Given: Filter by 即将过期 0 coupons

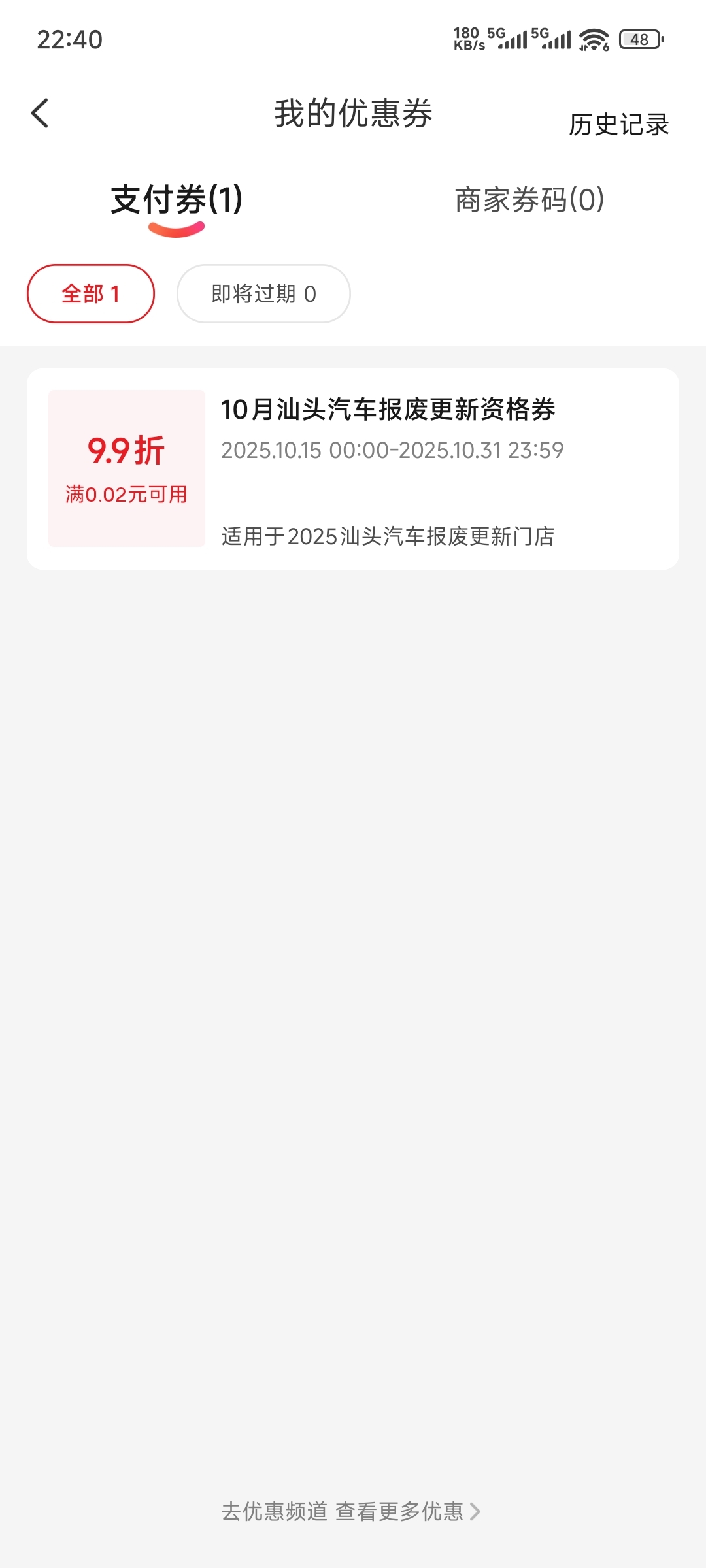Looking at the screenshot, I should [x=263, y=294].
